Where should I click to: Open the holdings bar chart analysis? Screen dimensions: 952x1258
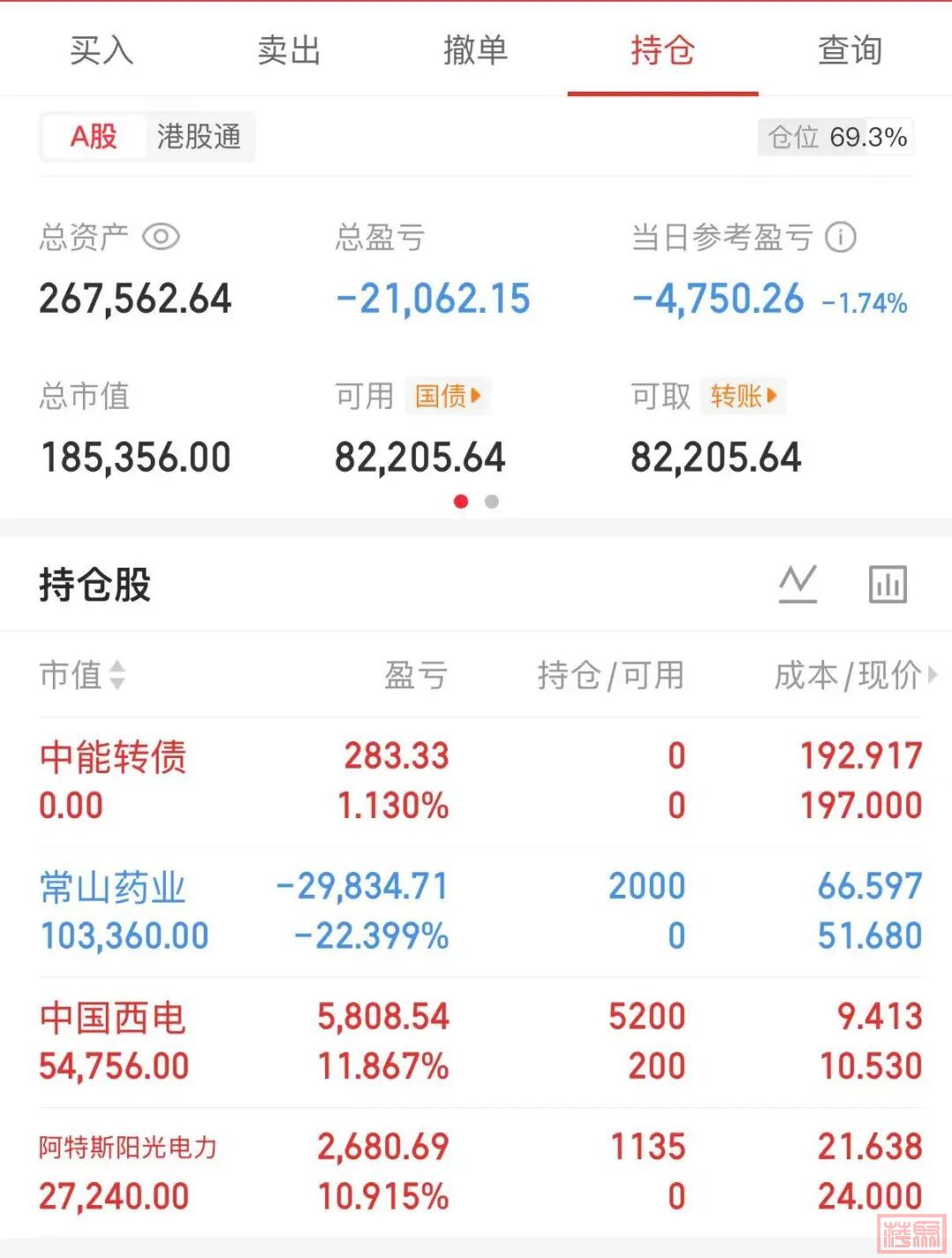pyautogui.click(x=887, y=584)
